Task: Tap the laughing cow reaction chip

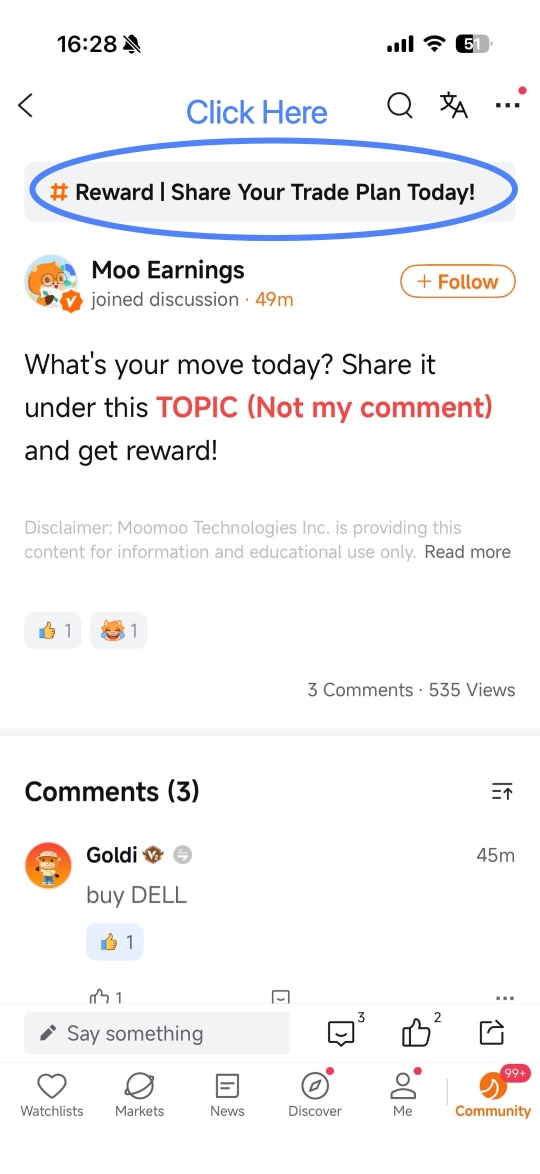Action: (x=118, y=630)
